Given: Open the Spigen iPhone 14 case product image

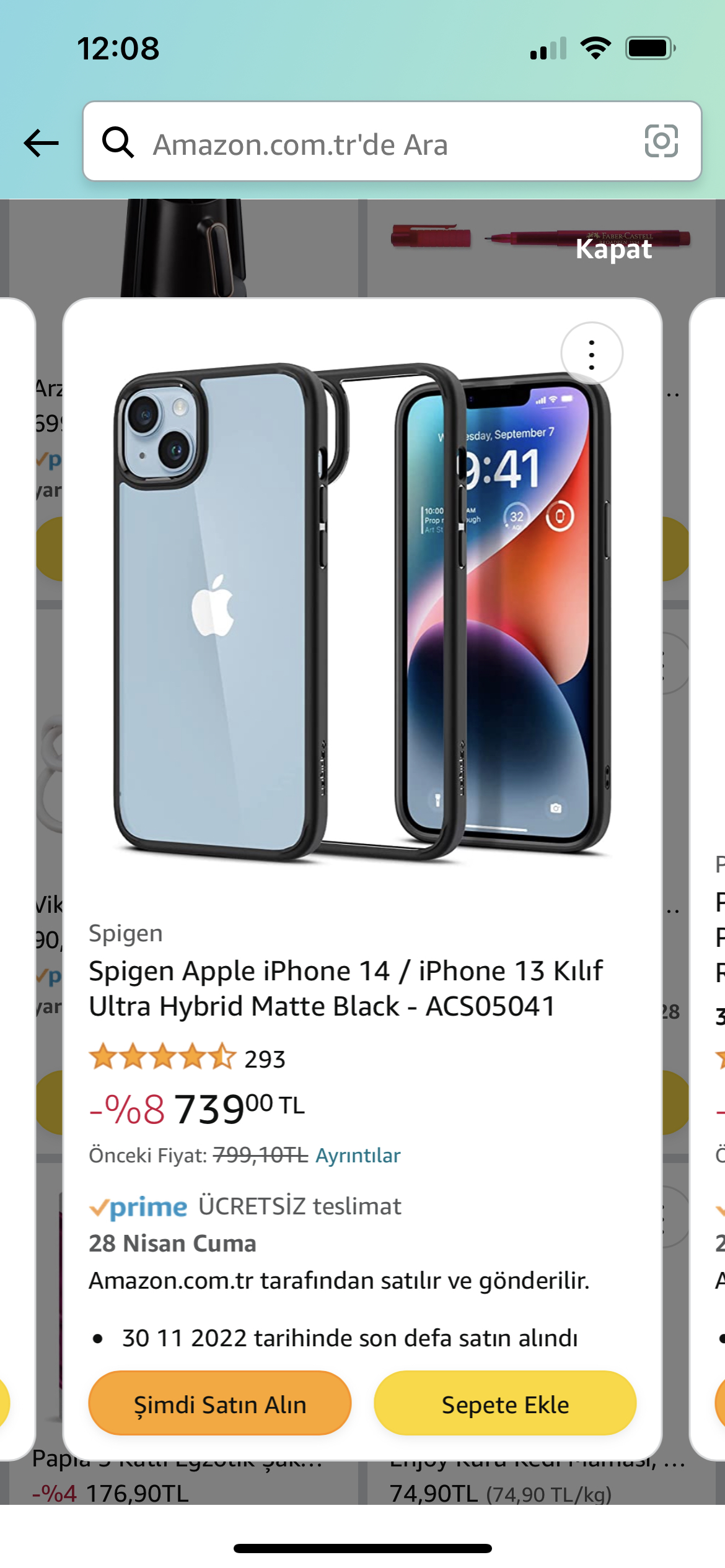Looking at the screenshot, I should click(362, 611).
